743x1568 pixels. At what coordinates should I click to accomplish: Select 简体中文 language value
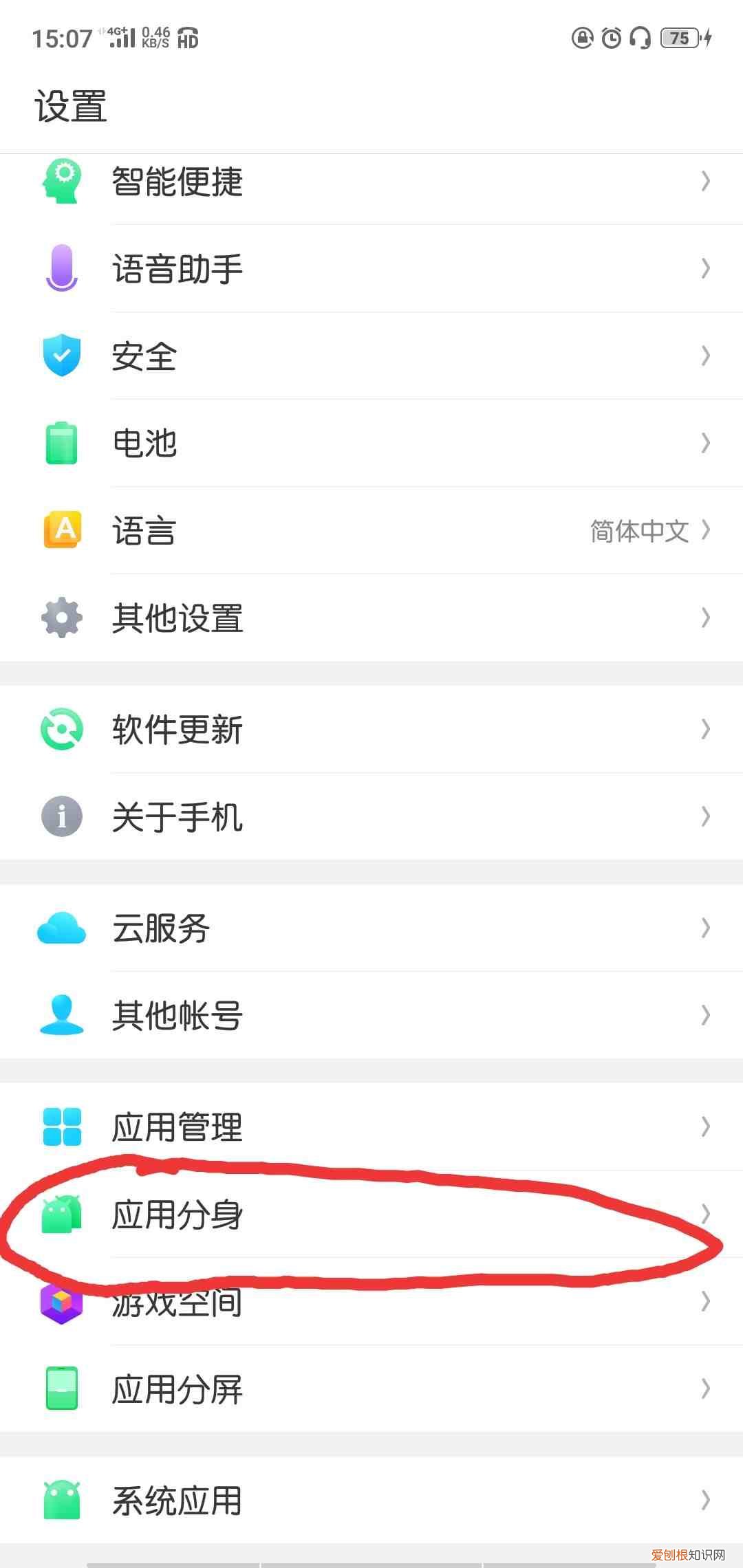638,530
